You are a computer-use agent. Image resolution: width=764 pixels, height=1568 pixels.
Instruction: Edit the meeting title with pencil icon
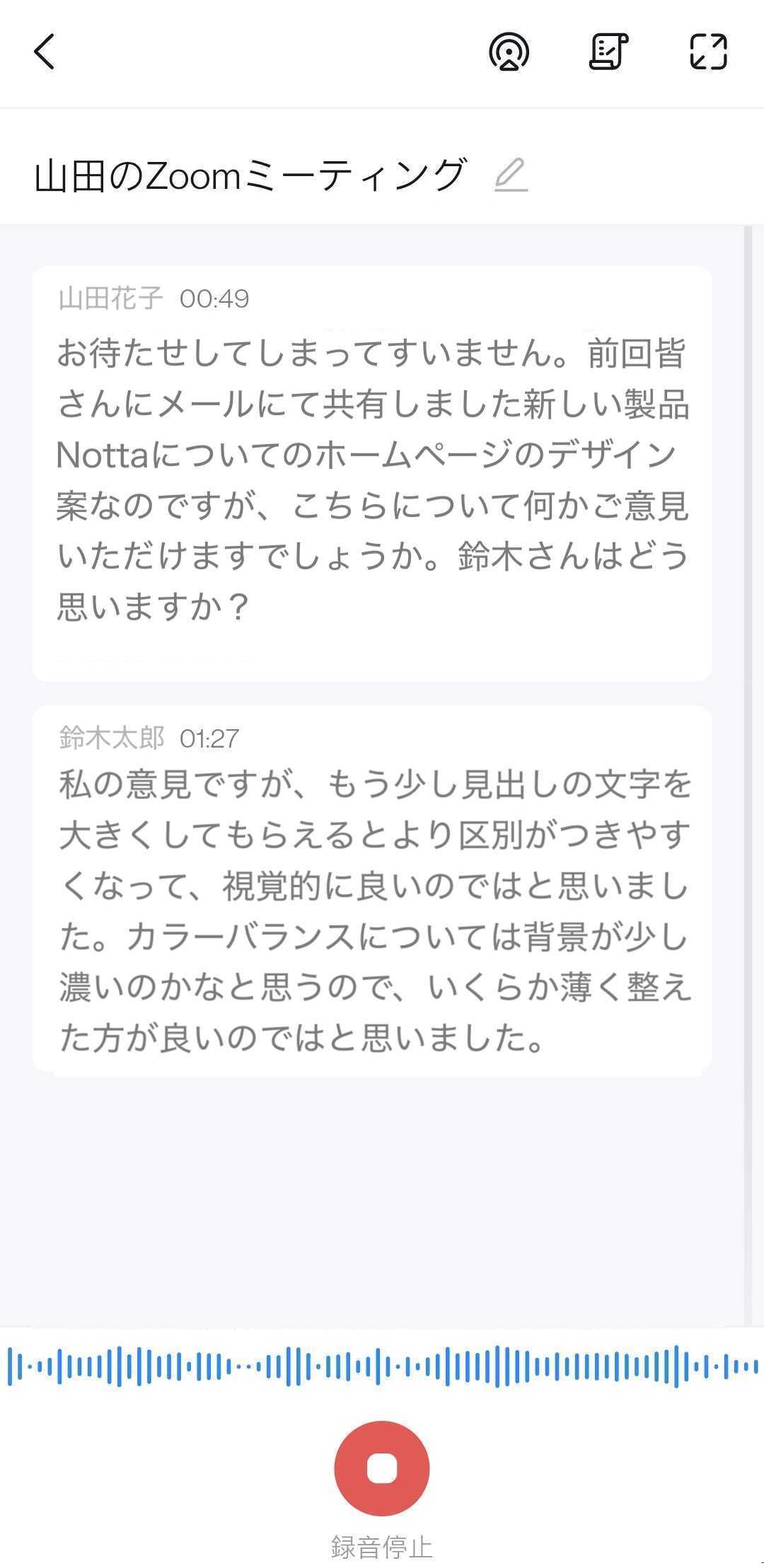511,175
